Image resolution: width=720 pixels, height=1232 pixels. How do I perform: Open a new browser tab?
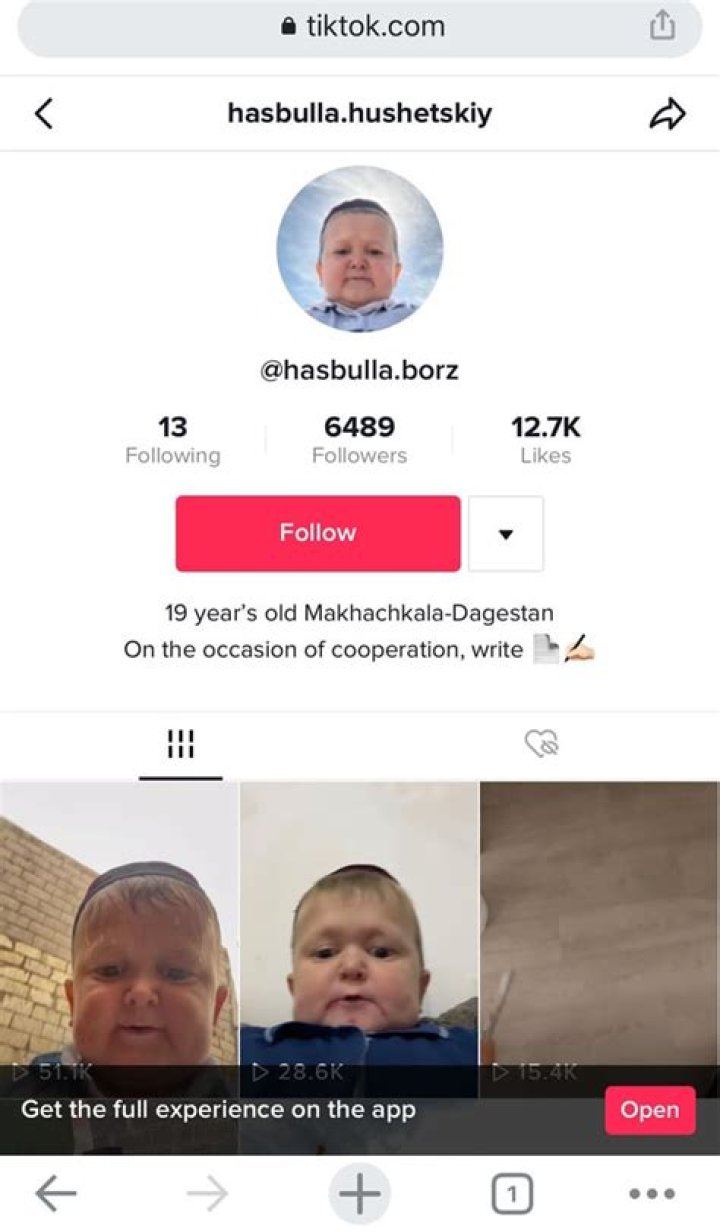(359, 1193)
